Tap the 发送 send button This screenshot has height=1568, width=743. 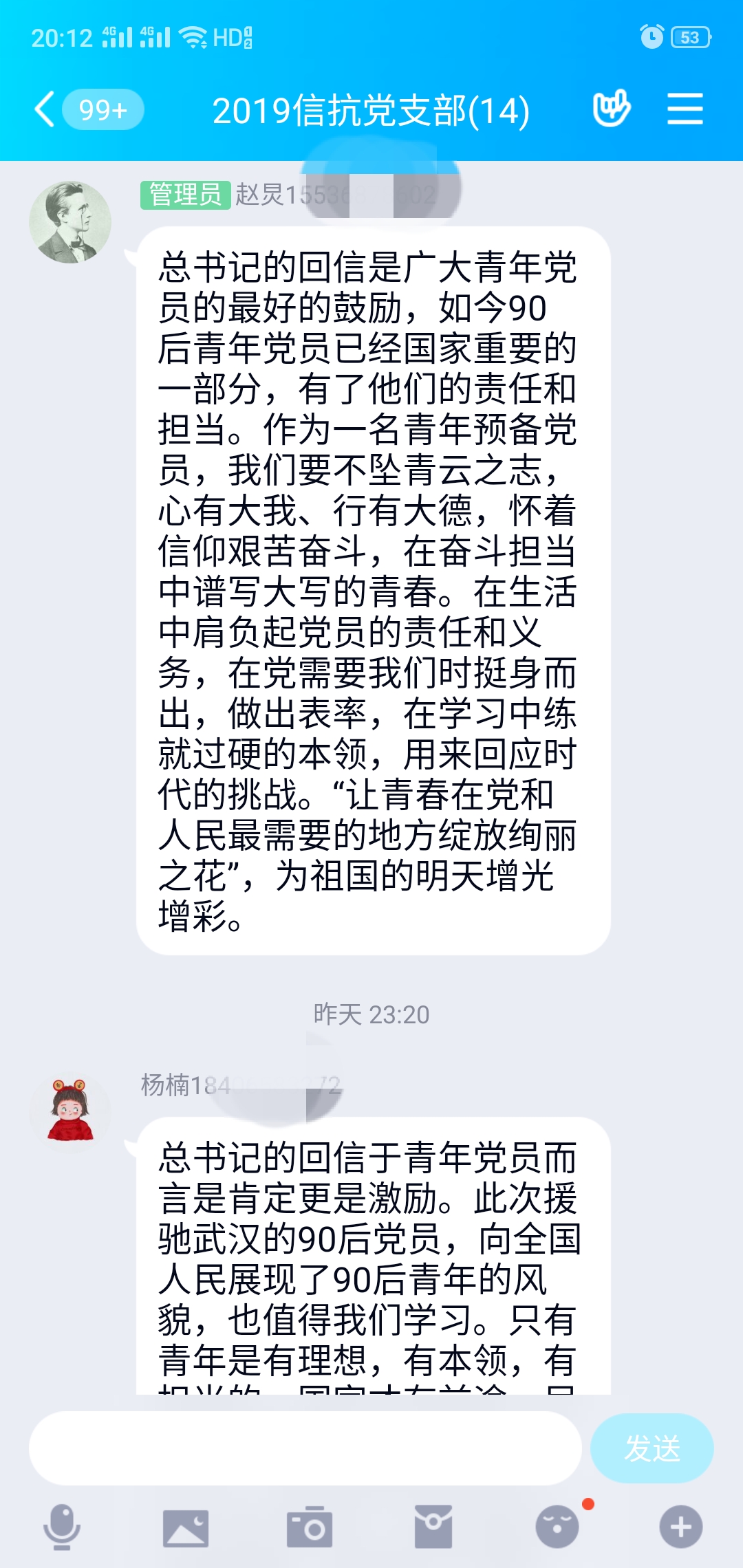click(x=652, y=1448)
